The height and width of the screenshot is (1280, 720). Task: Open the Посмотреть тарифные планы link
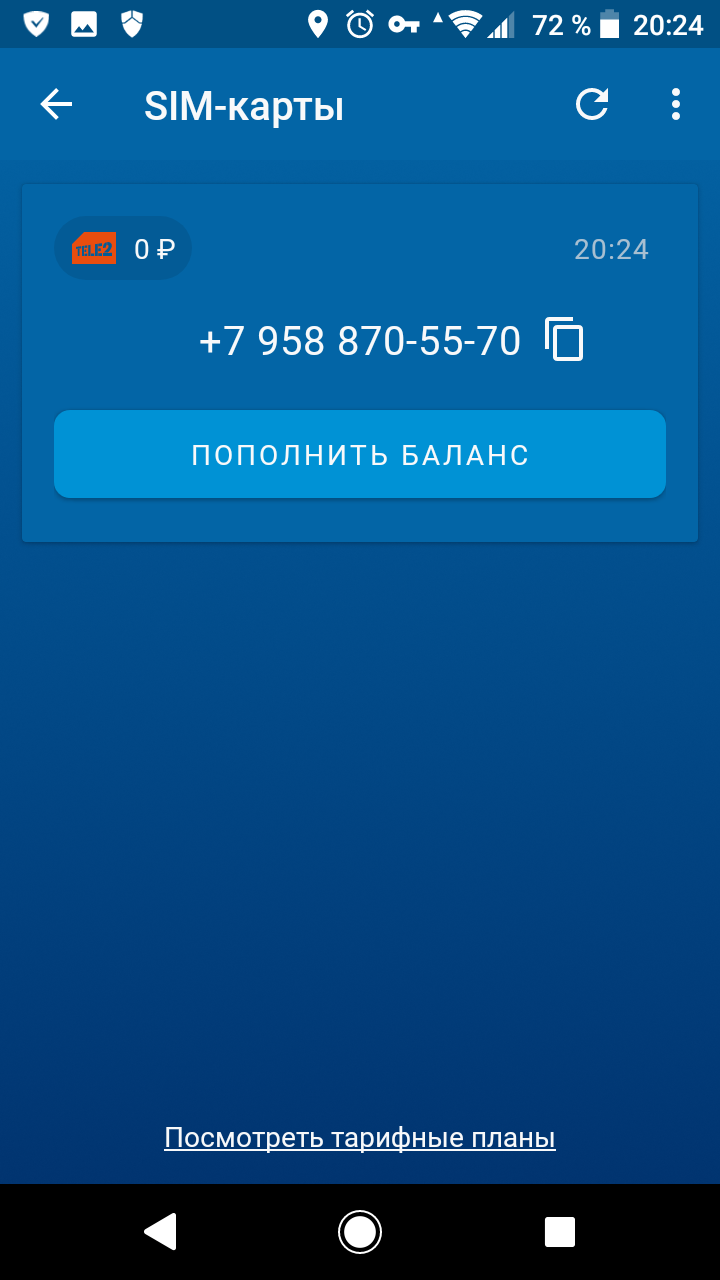(360, 1138)
